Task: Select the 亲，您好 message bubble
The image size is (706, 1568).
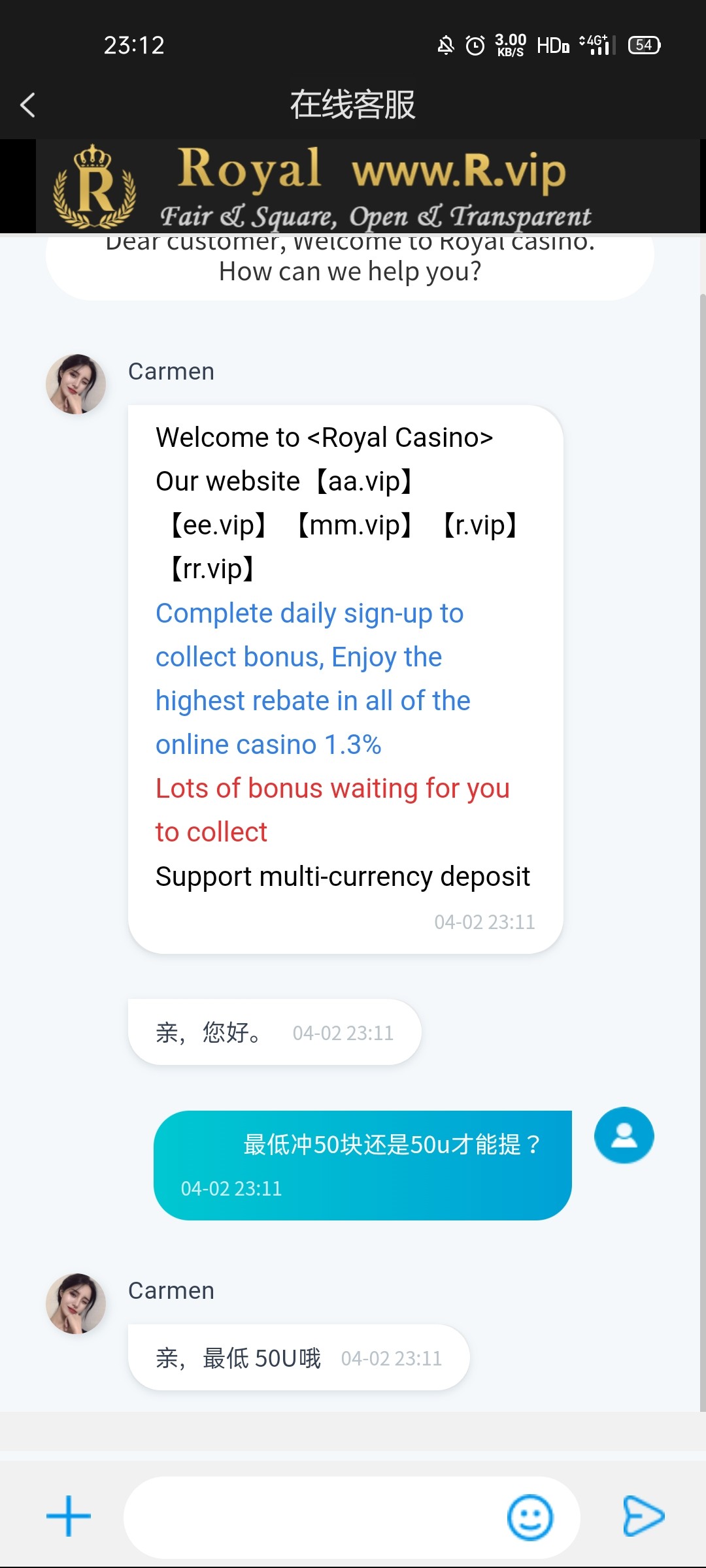Action: click(x=275, y=1032)
